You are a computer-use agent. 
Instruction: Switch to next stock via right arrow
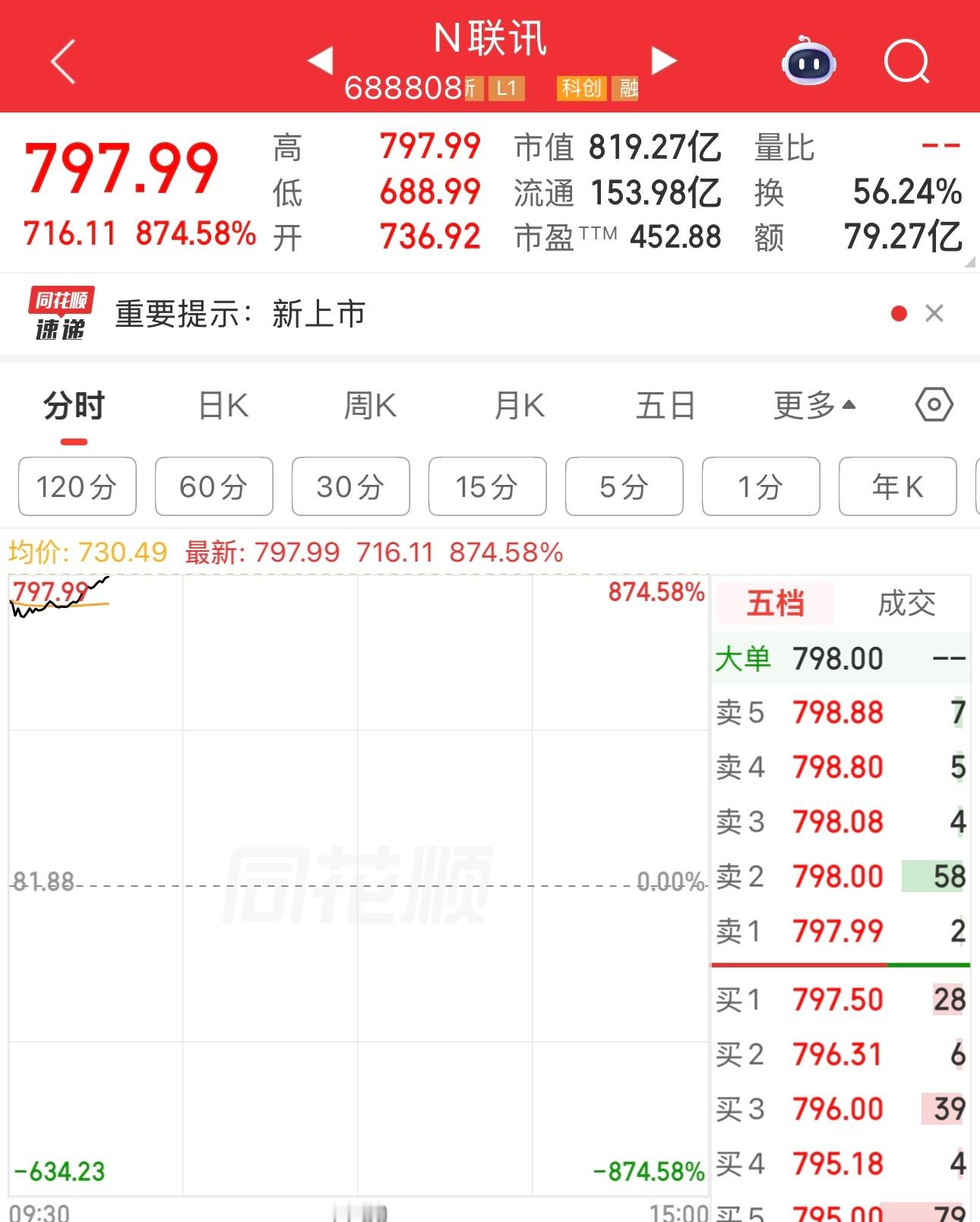[x=663, y=61]
